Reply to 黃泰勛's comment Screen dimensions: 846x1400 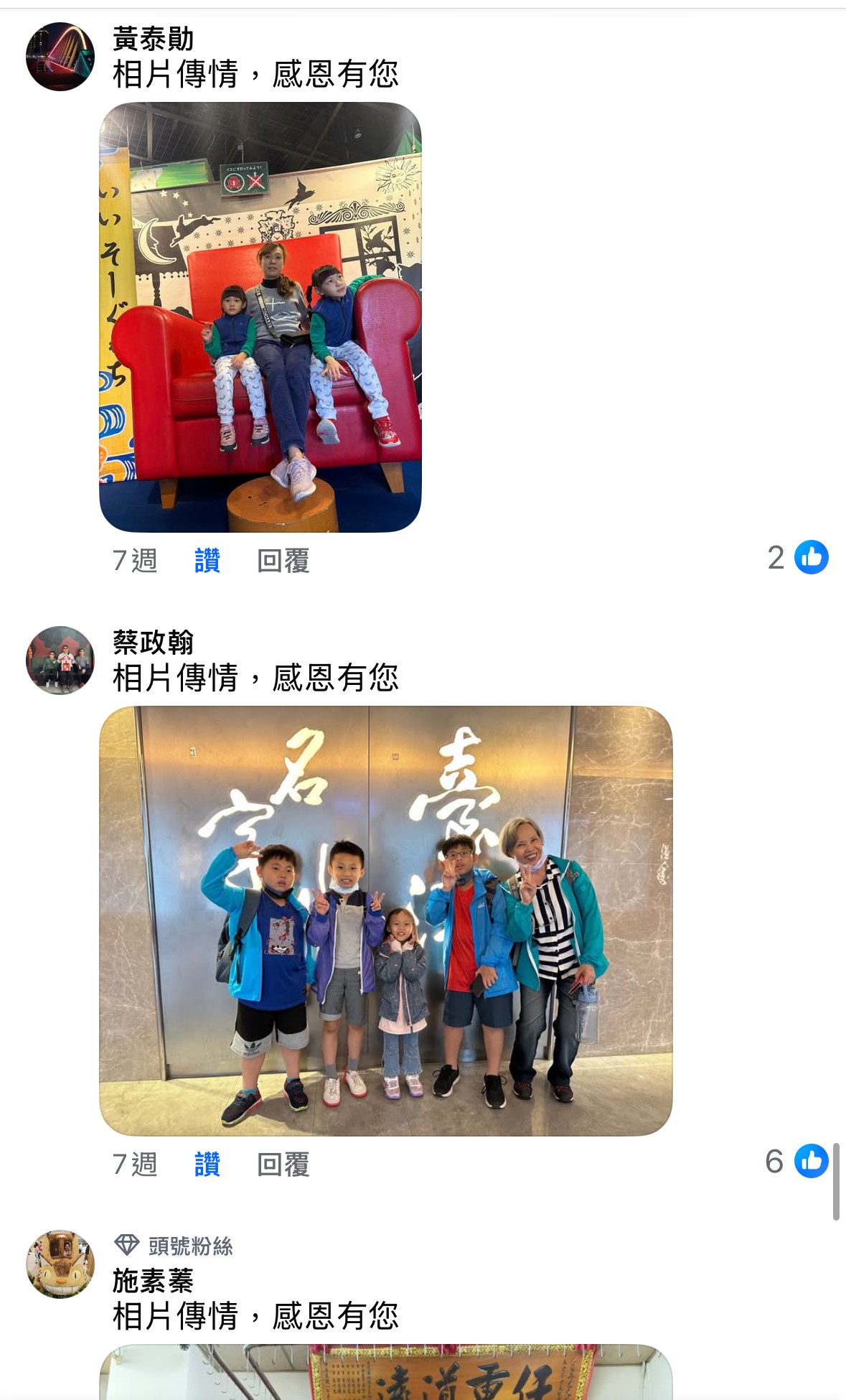coord(283,561)
